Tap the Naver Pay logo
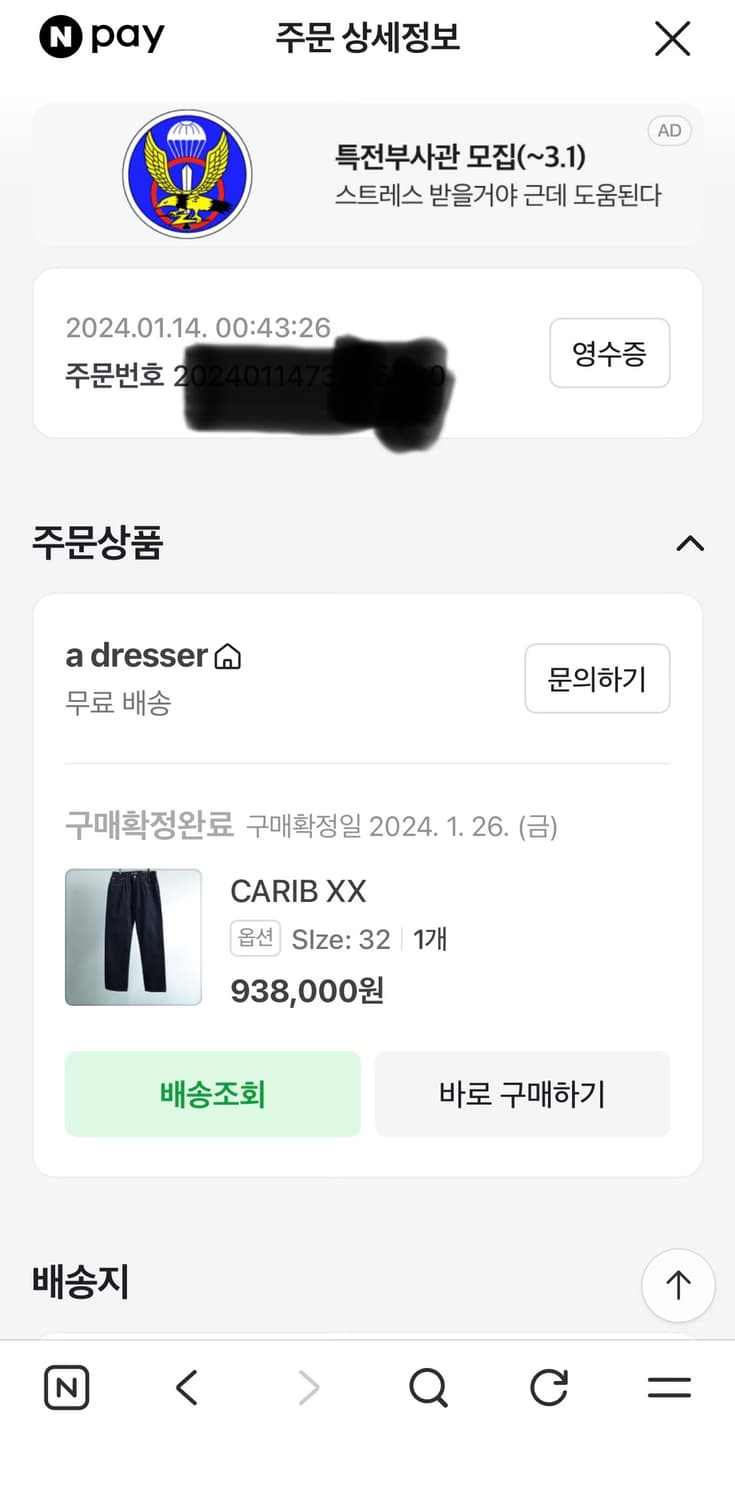Screen dimensions: 735x1500 click(x=100, y=38)
